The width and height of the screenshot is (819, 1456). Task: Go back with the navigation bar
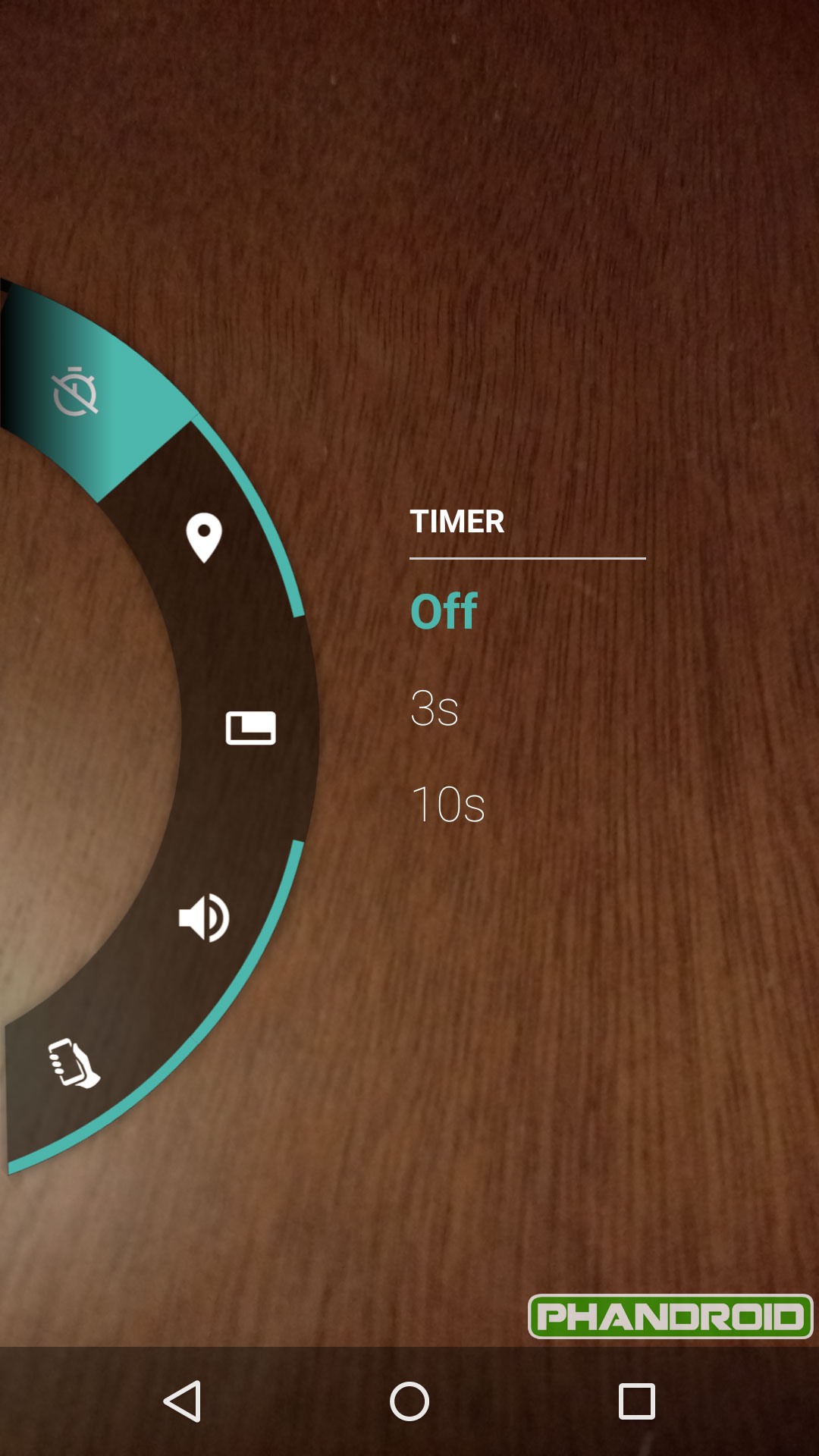click(182, 1401)
